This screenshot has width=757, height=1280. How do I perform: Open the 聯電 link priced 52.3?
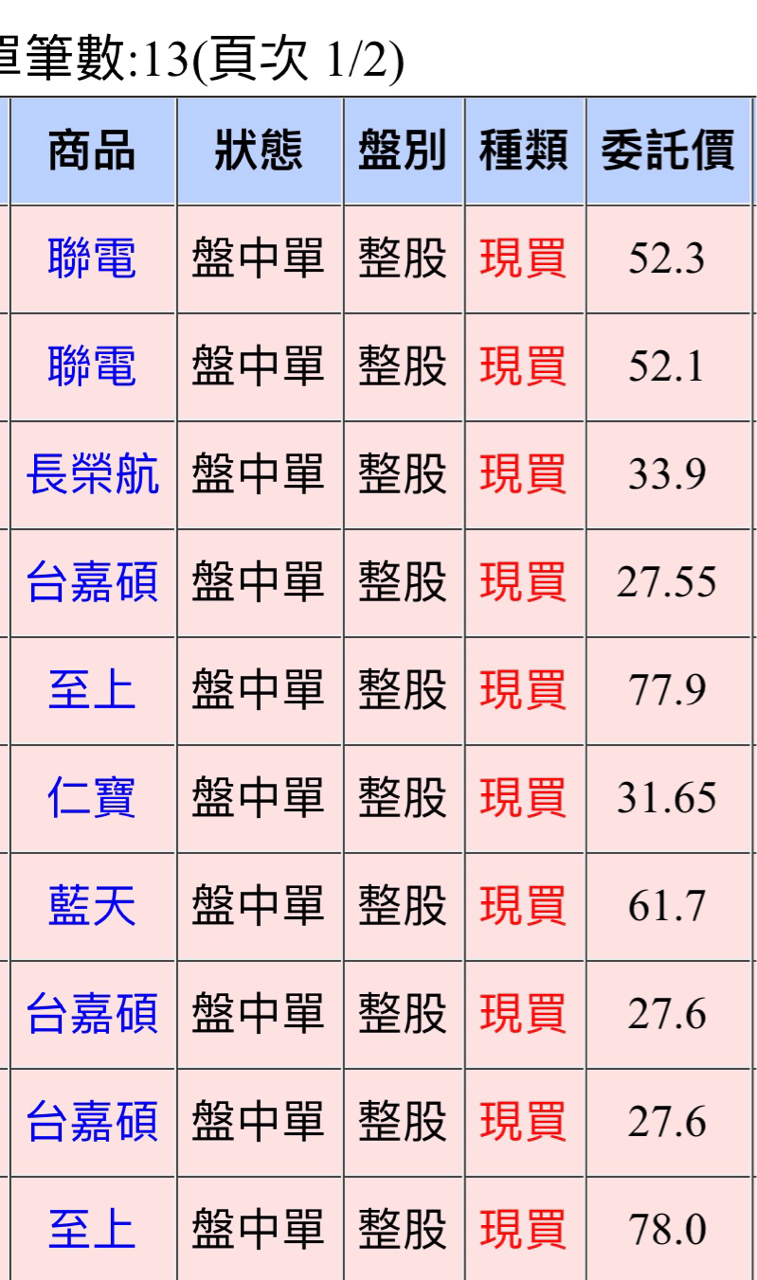pos(92,259)
